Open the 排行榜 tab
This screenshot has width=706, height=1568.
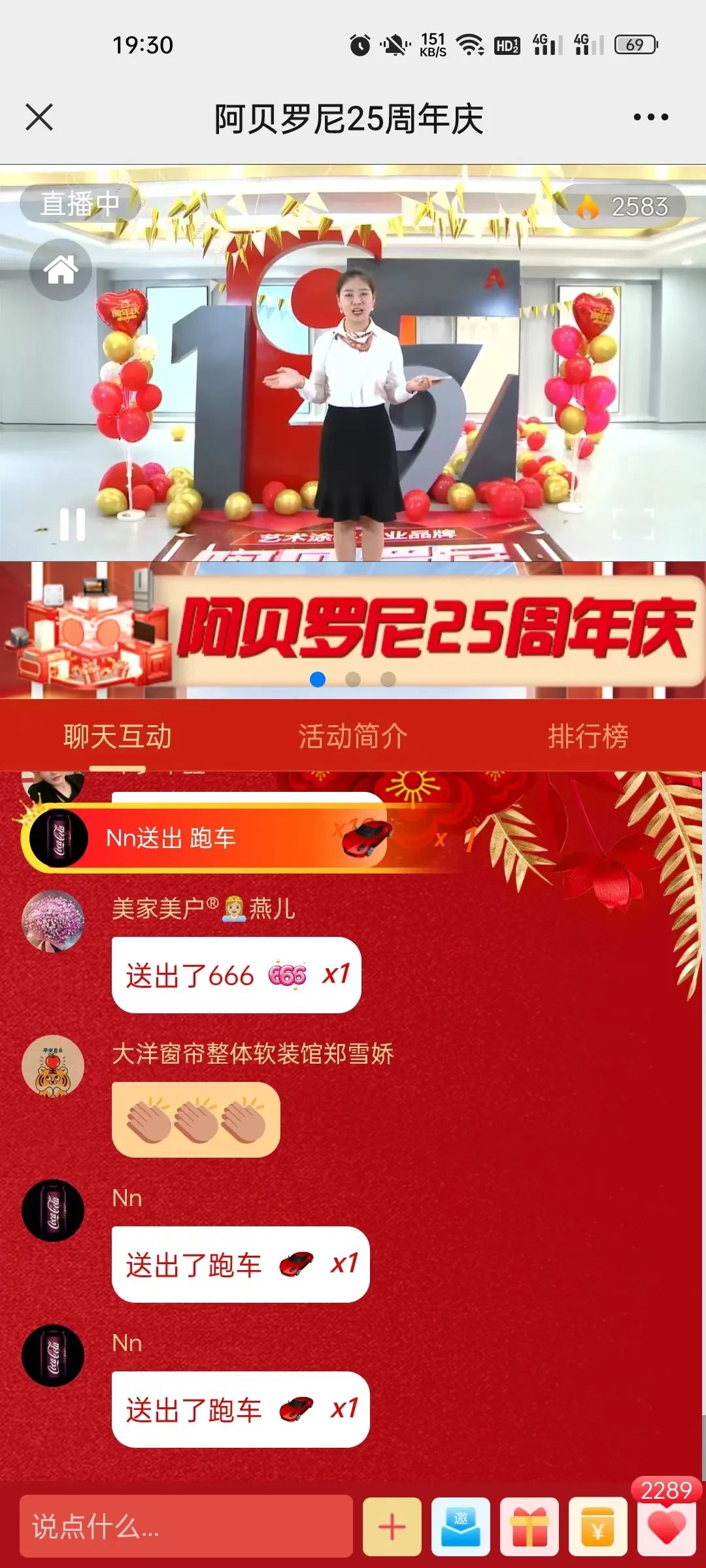588,736
